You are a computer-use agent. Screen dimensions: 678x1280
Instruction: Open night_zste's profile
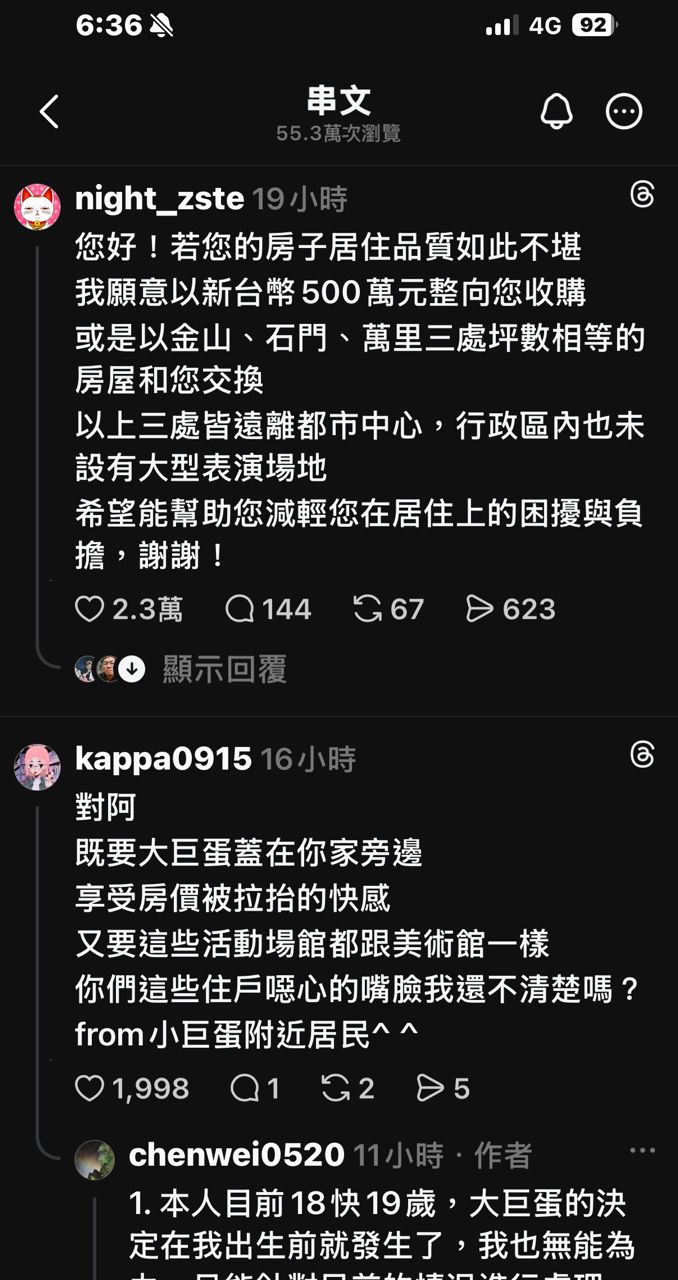(160, 199)
